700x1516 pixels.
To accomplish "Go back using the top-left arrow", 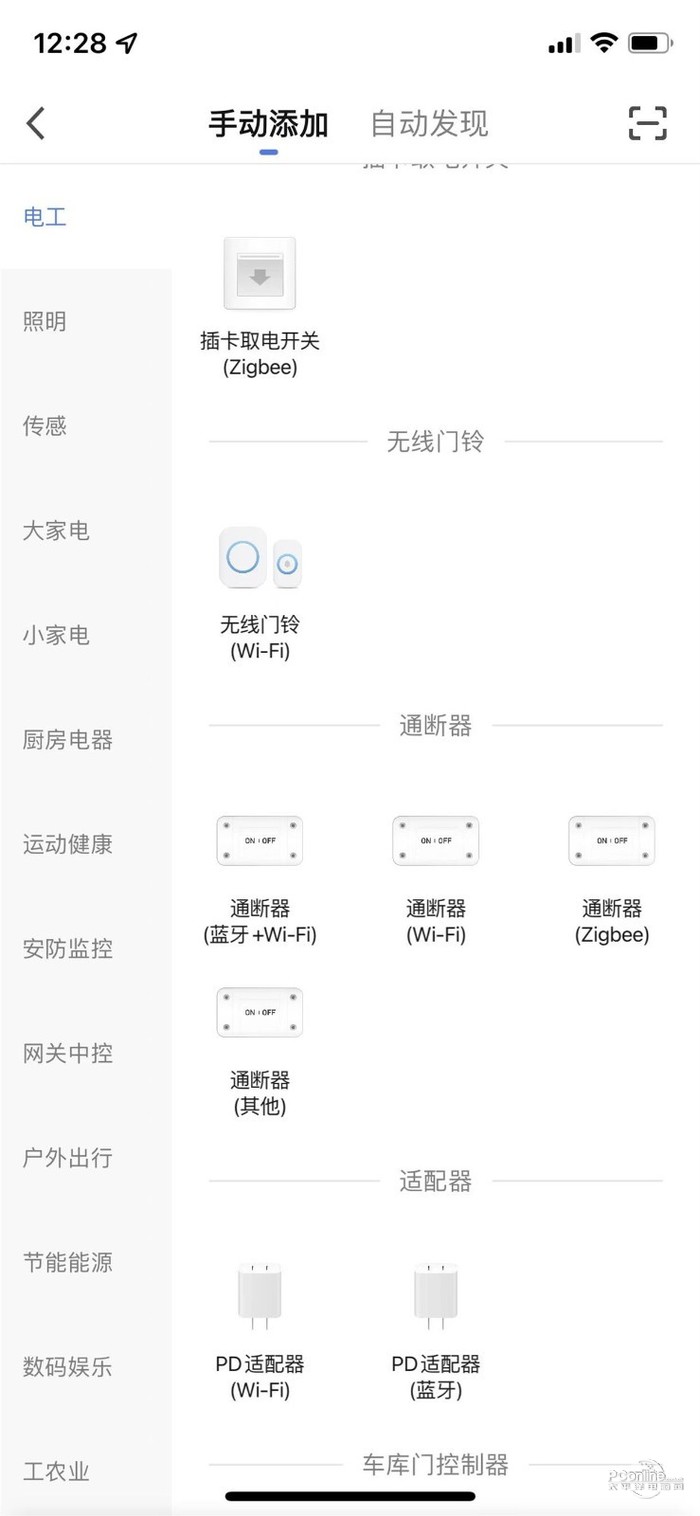I will tap(36, 124).
